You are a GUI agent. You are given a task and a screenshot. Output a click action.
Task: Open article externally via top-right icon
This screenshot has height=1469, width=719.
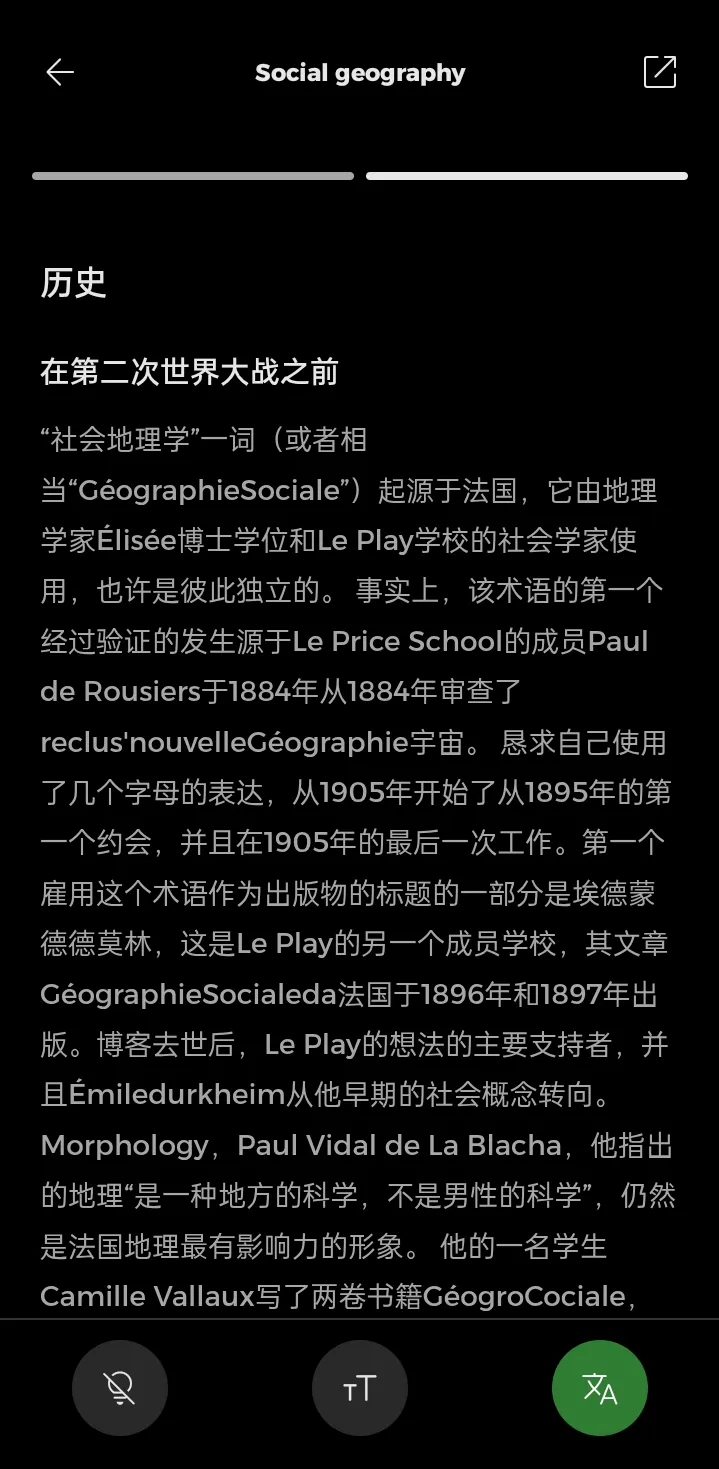[x=660, y=72]
